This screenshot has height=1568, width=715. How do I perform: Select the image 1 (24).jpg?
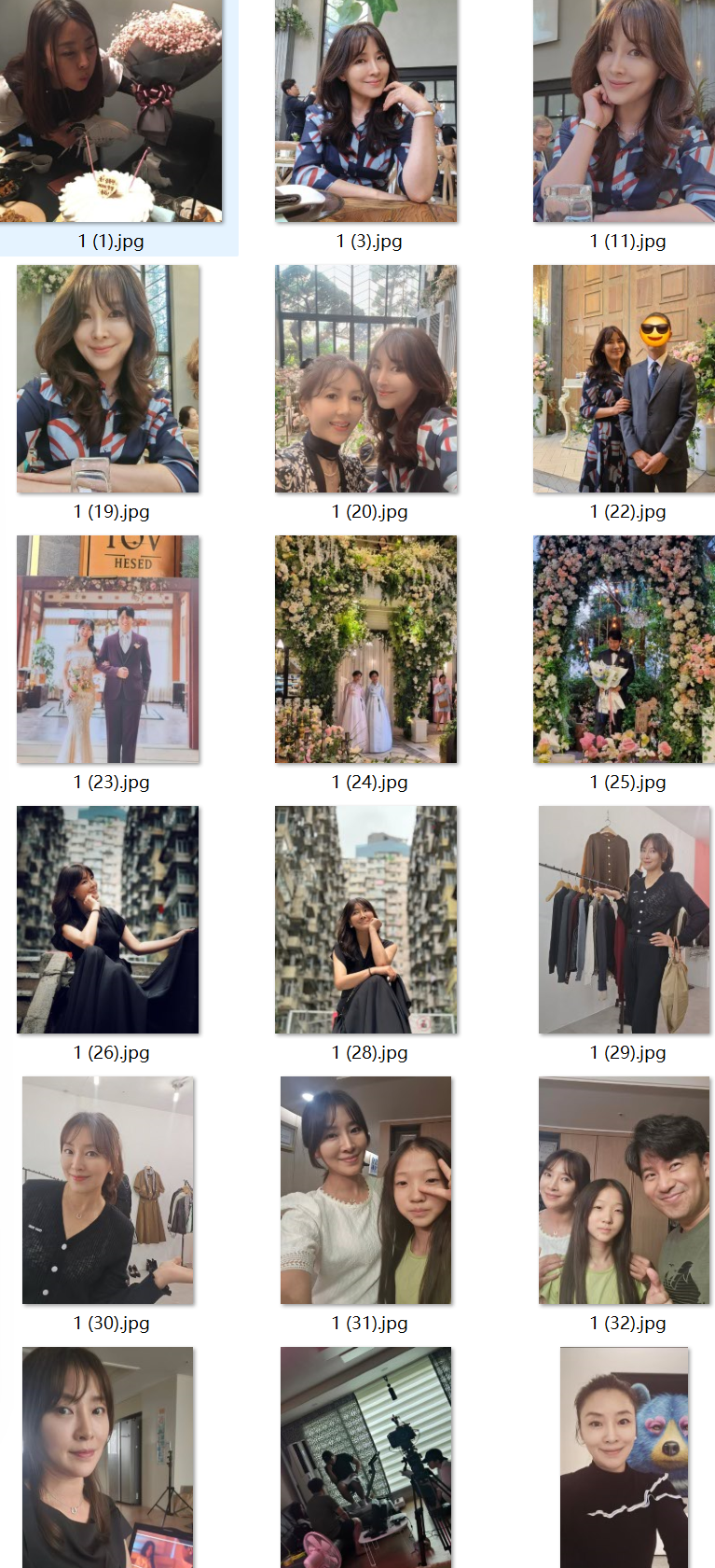(x=366, y=649)
